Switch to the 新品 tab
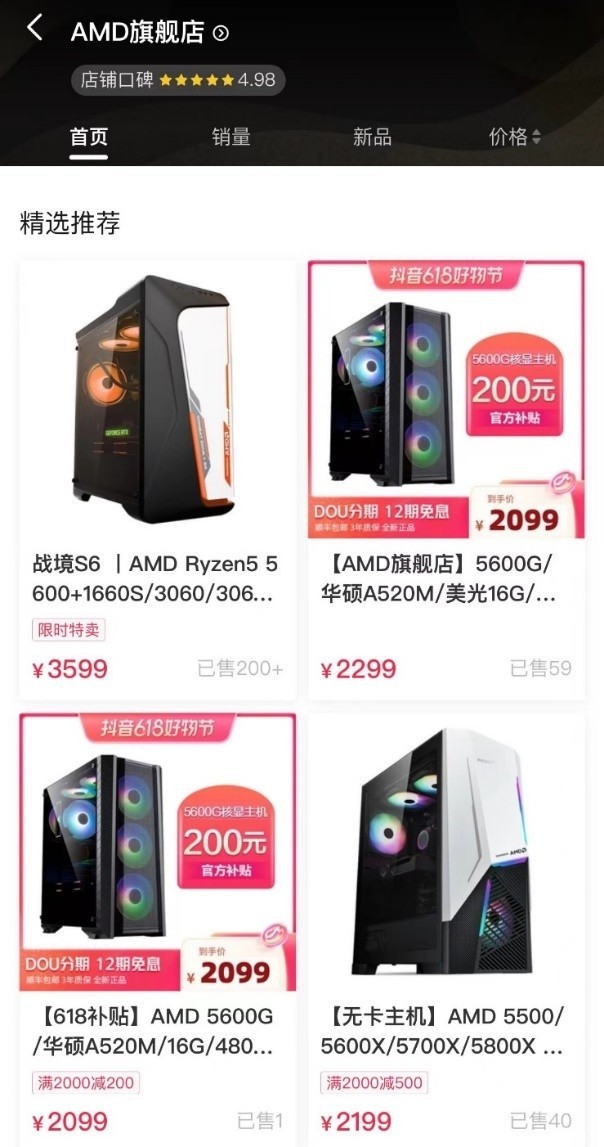This screenshot has width=604, height=1147. (372, 137)
